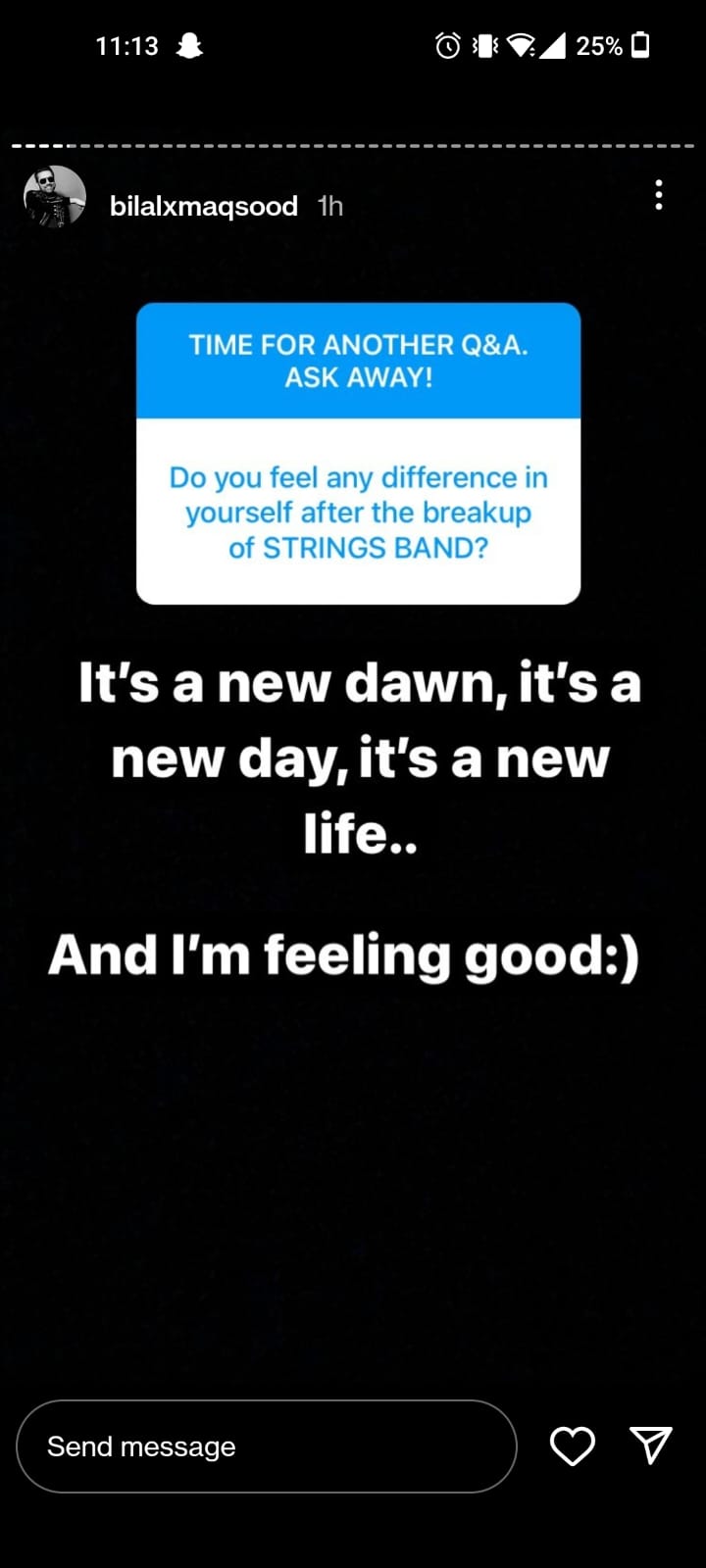Open bilalxmaqsood's profile picture
This screenshot has width=706, height=1568.
pos(55,197)
